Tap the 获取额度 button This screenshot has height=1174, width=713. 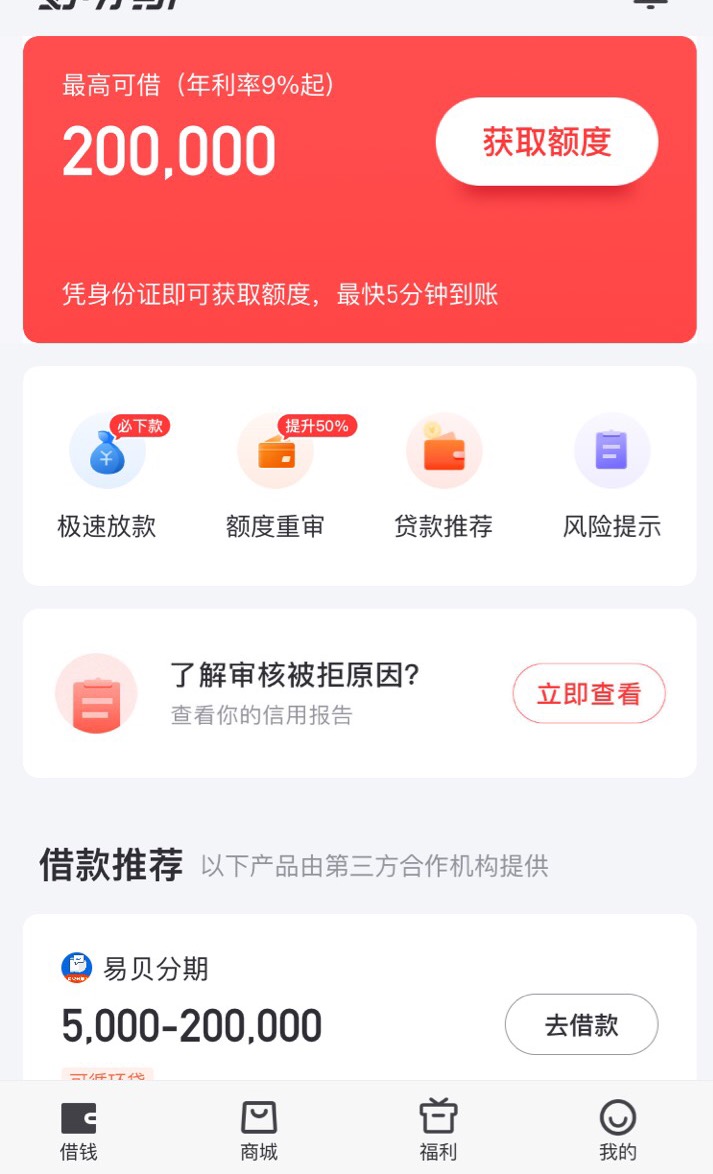[547, 142]
